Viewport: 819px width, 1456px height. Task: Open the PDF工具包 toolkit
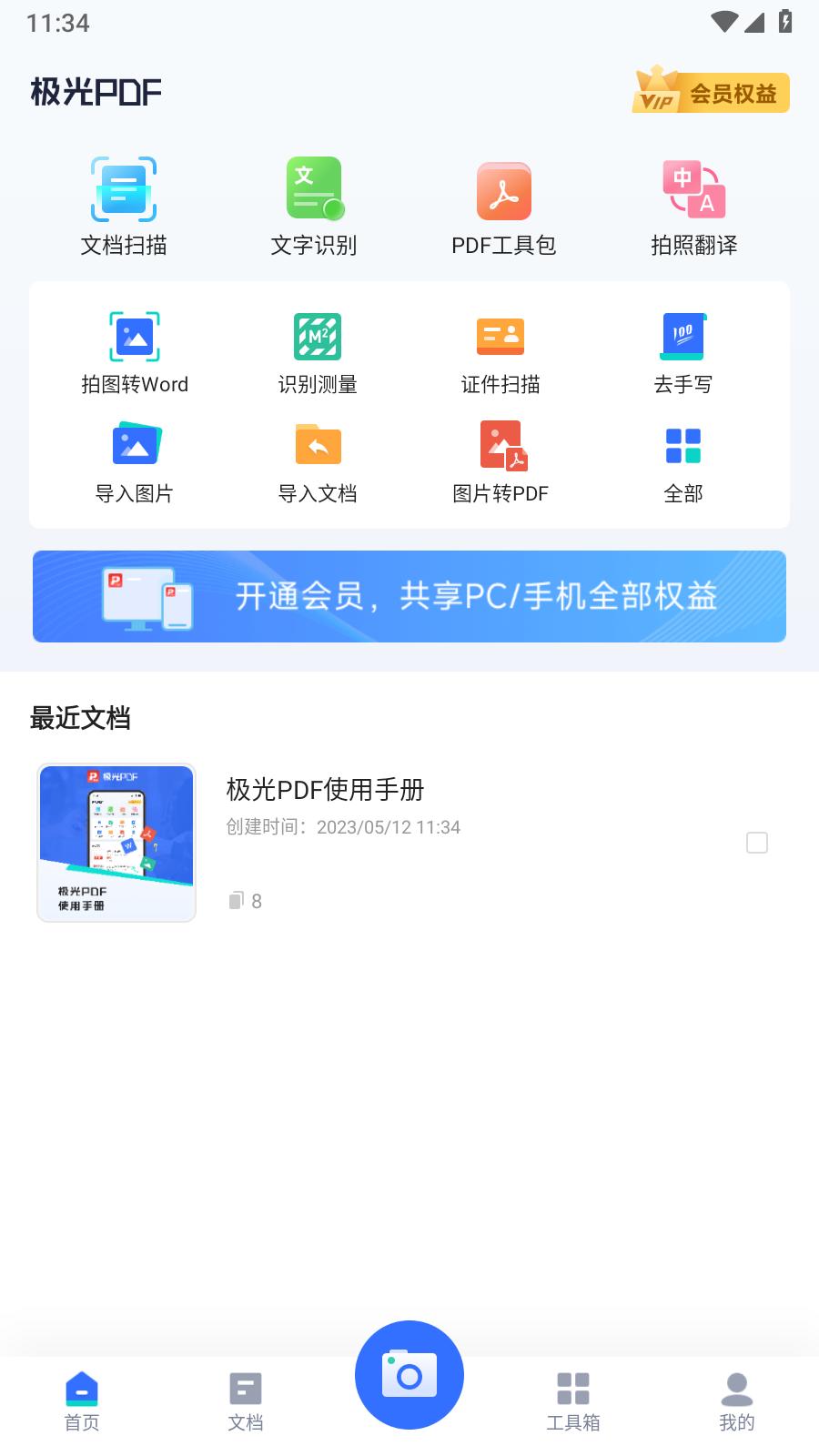[504, 205]
